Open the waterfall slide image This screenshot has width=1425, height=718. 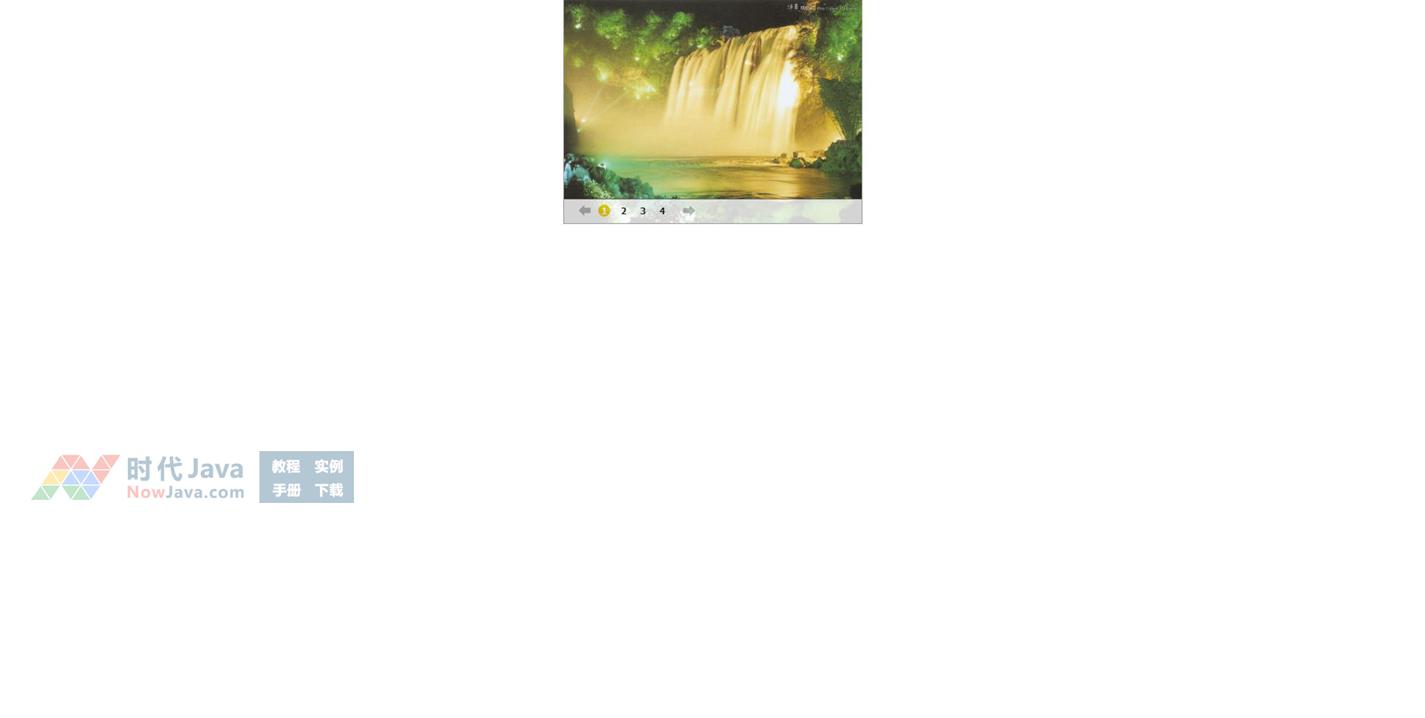tap(712, 100)
